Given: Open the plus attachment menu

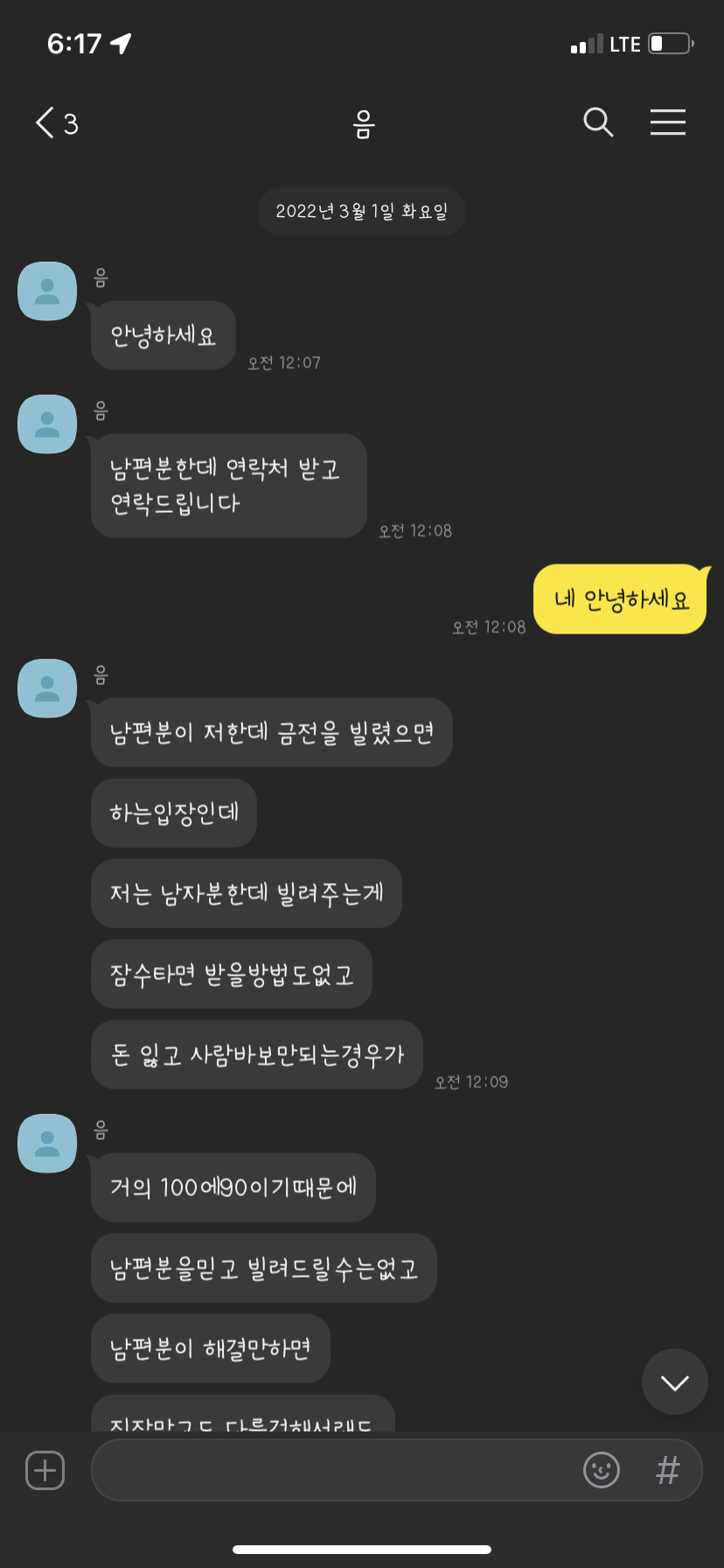Looking at the screenshot, I should click(x=45, y=1470).
